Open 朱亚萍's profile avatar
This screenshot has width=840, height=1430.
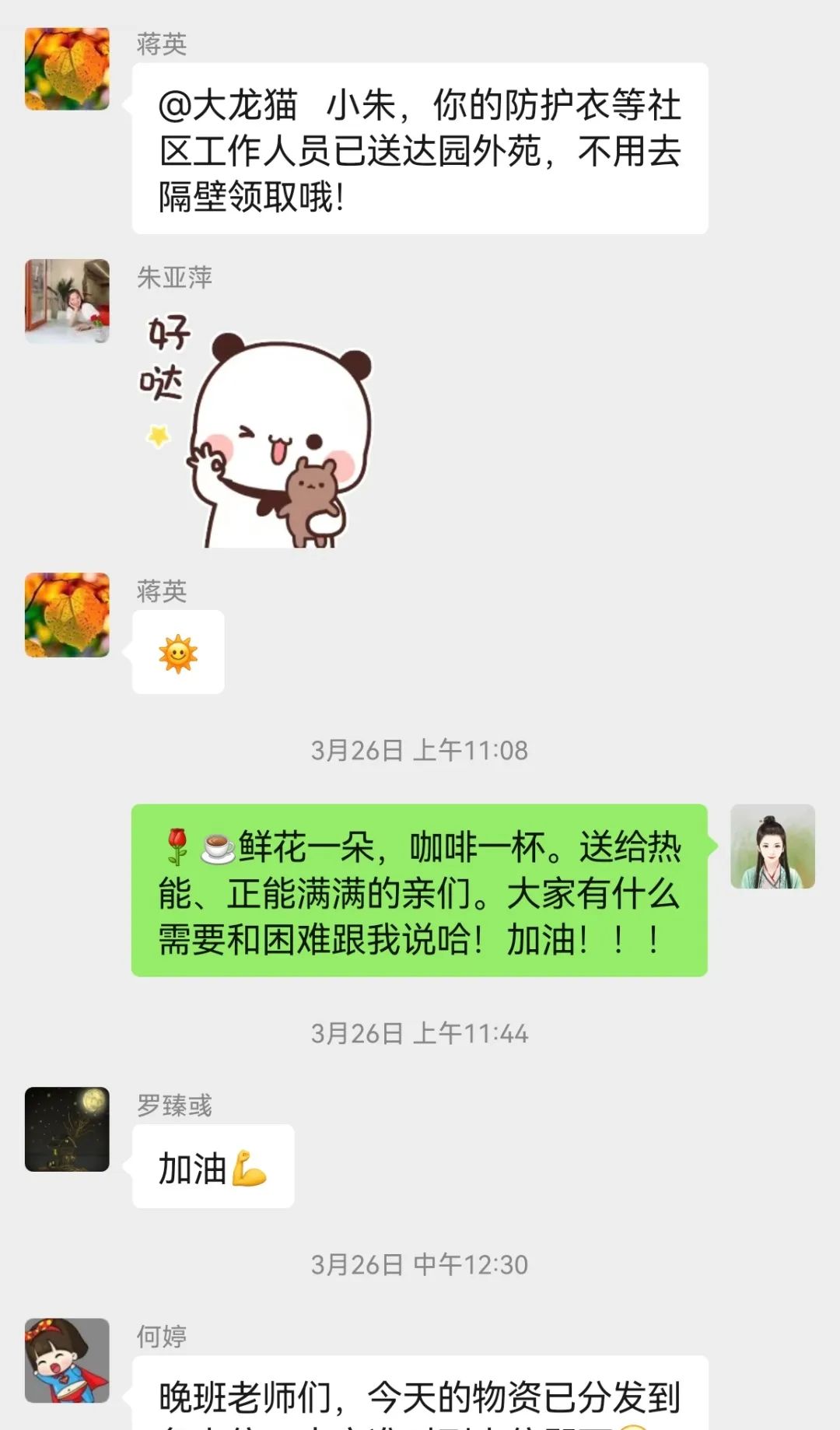67,301
